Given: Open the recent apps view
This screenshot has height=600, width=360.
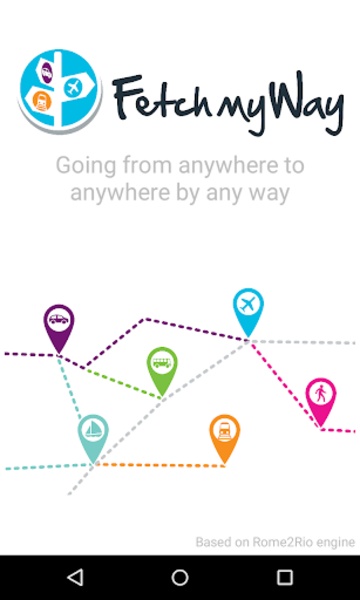Looking at the screenshot, I should [x=285, y=577].
